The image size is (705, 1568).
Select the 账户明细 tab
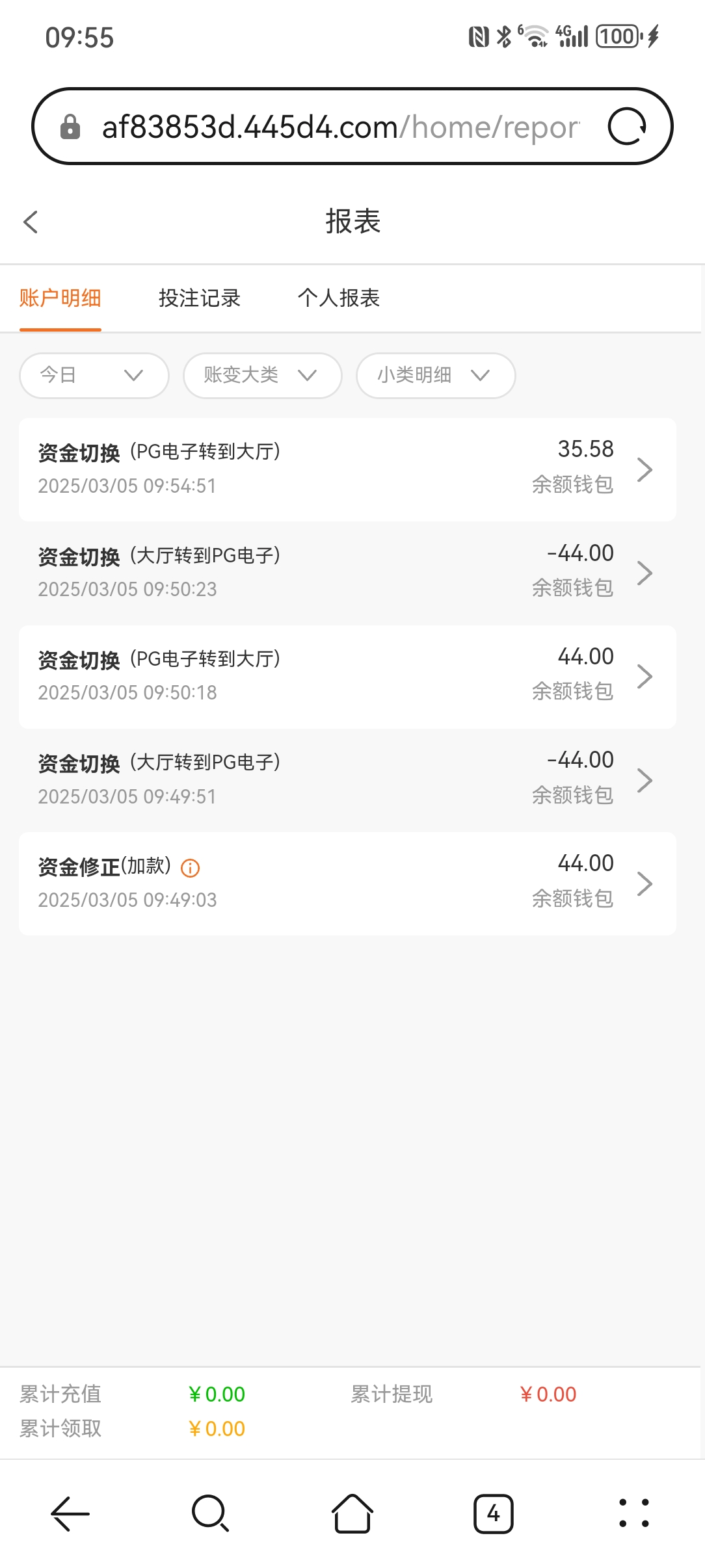pos(60,298)
